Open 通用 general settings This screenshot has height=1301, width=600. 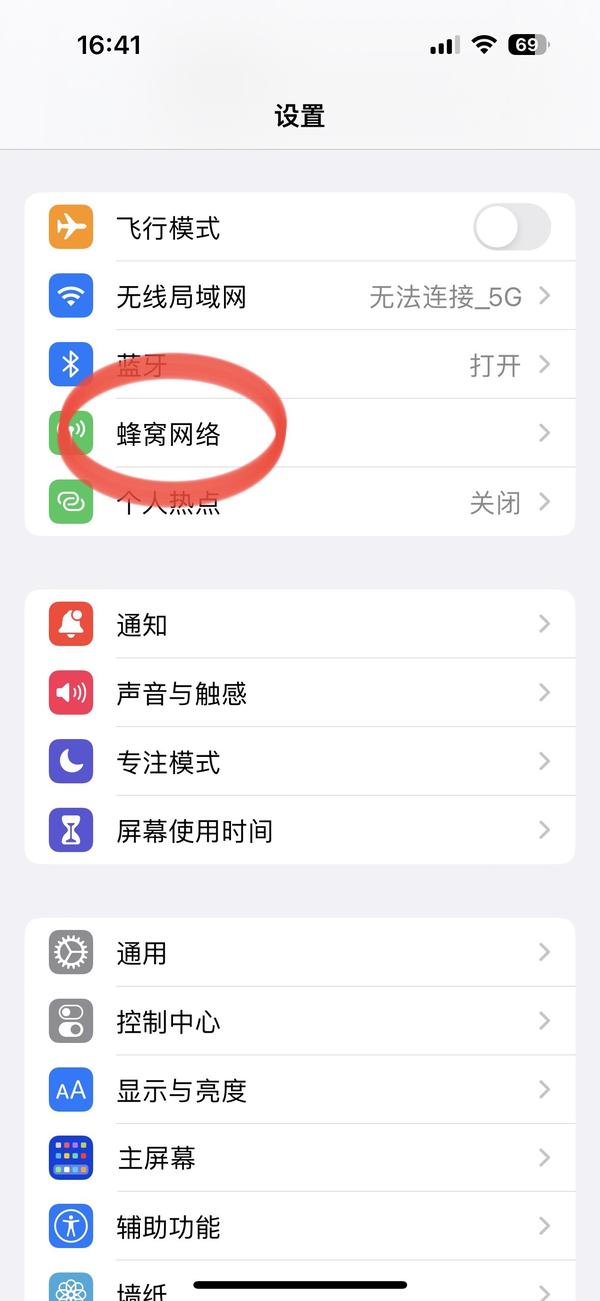300,953
